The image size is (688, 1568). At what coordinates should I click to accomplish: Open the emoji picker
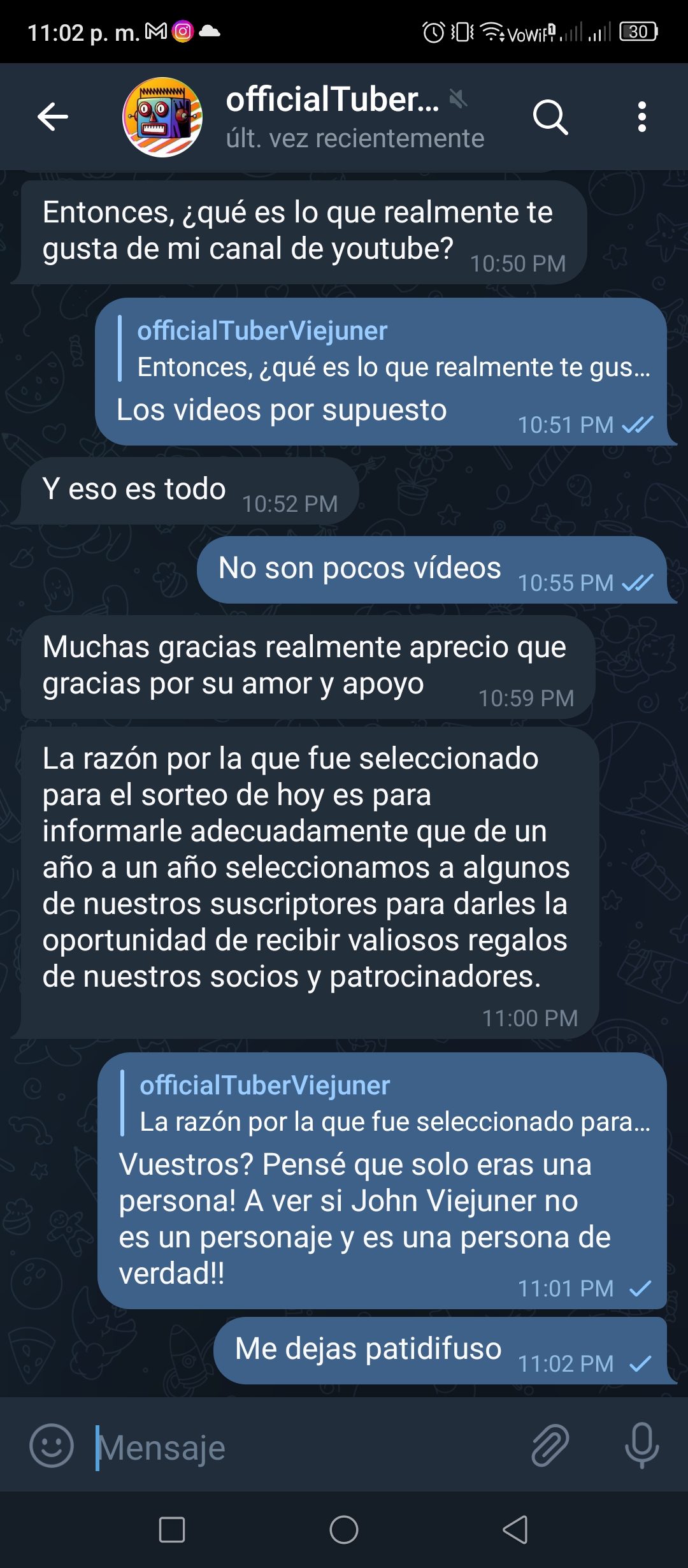pos(52,1446)
